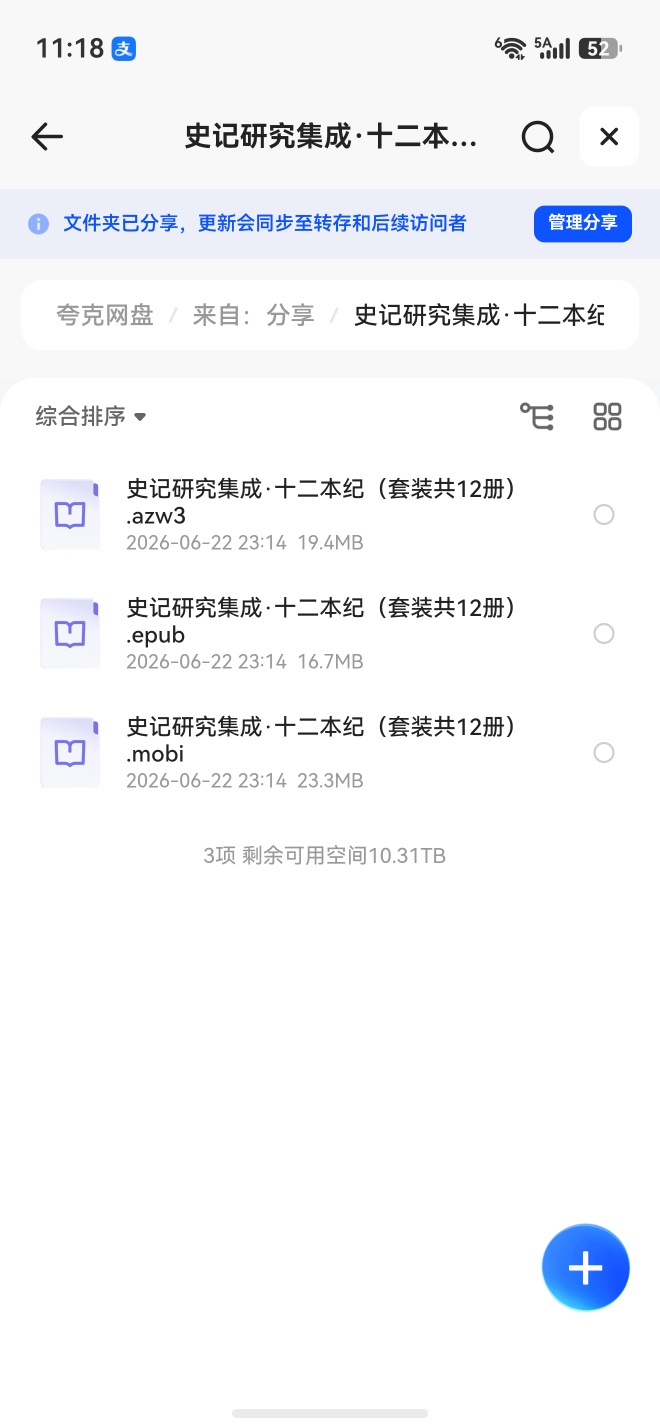Close the folder view with X
Image resolution: width=660 pixels, height=1428 pixels.
[609, 136]
